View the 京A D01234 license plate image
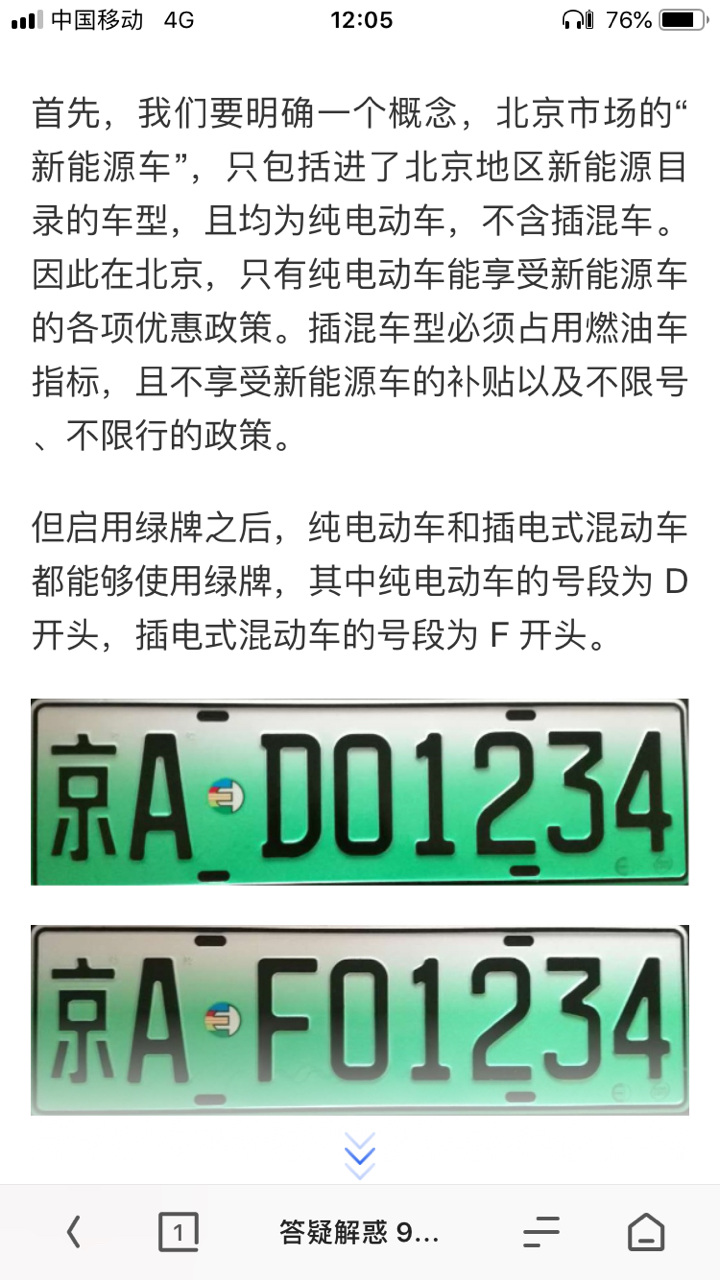The height and width of the screenshot is (1280, 720). (x=359, y=792)
